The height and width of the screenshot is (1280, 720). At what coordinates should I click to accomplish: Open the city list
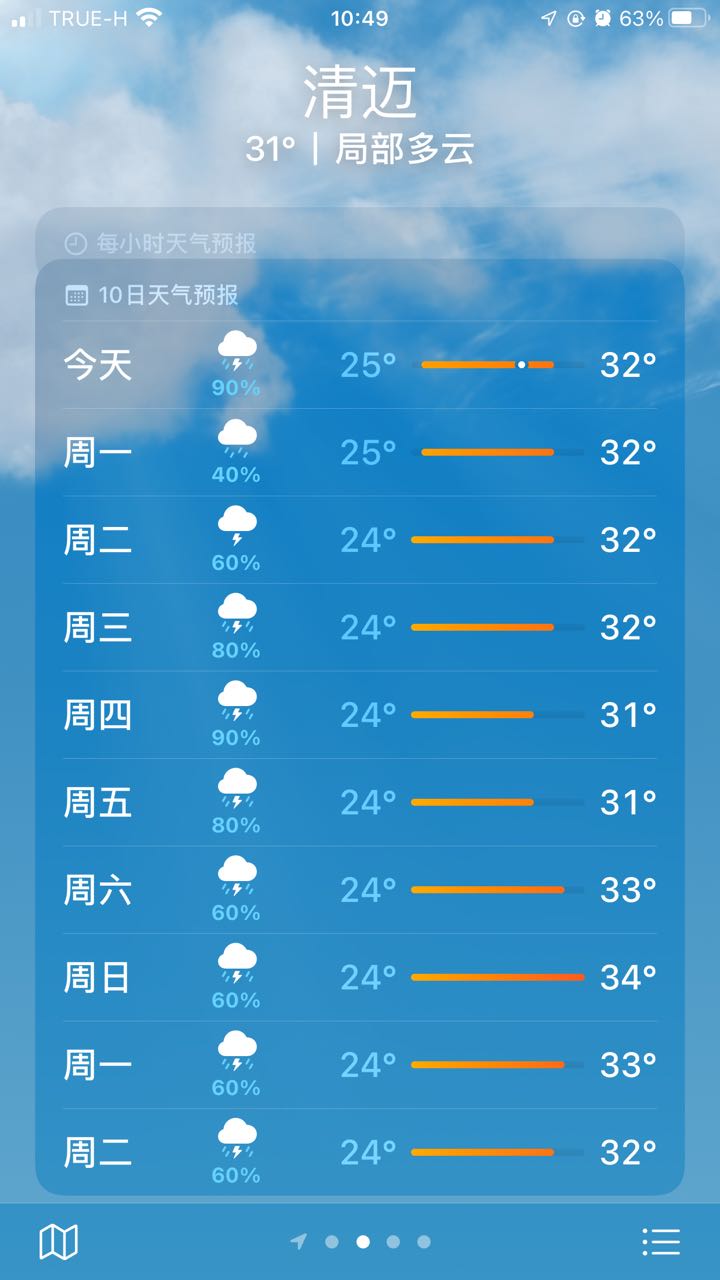[x=661, y=1242]
